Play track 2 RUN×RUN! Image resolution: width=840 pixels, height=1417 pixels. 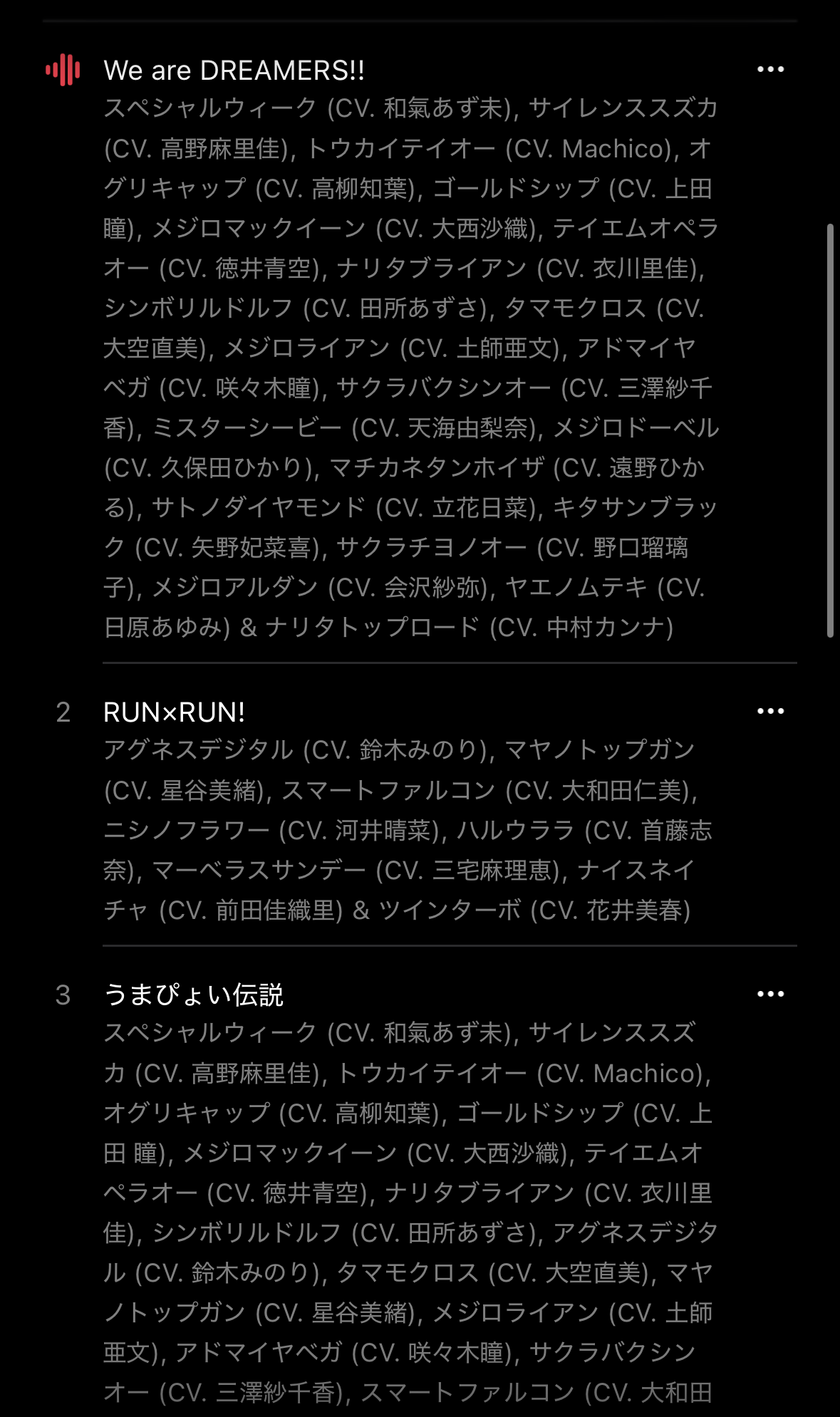click(x=175, y=712)
